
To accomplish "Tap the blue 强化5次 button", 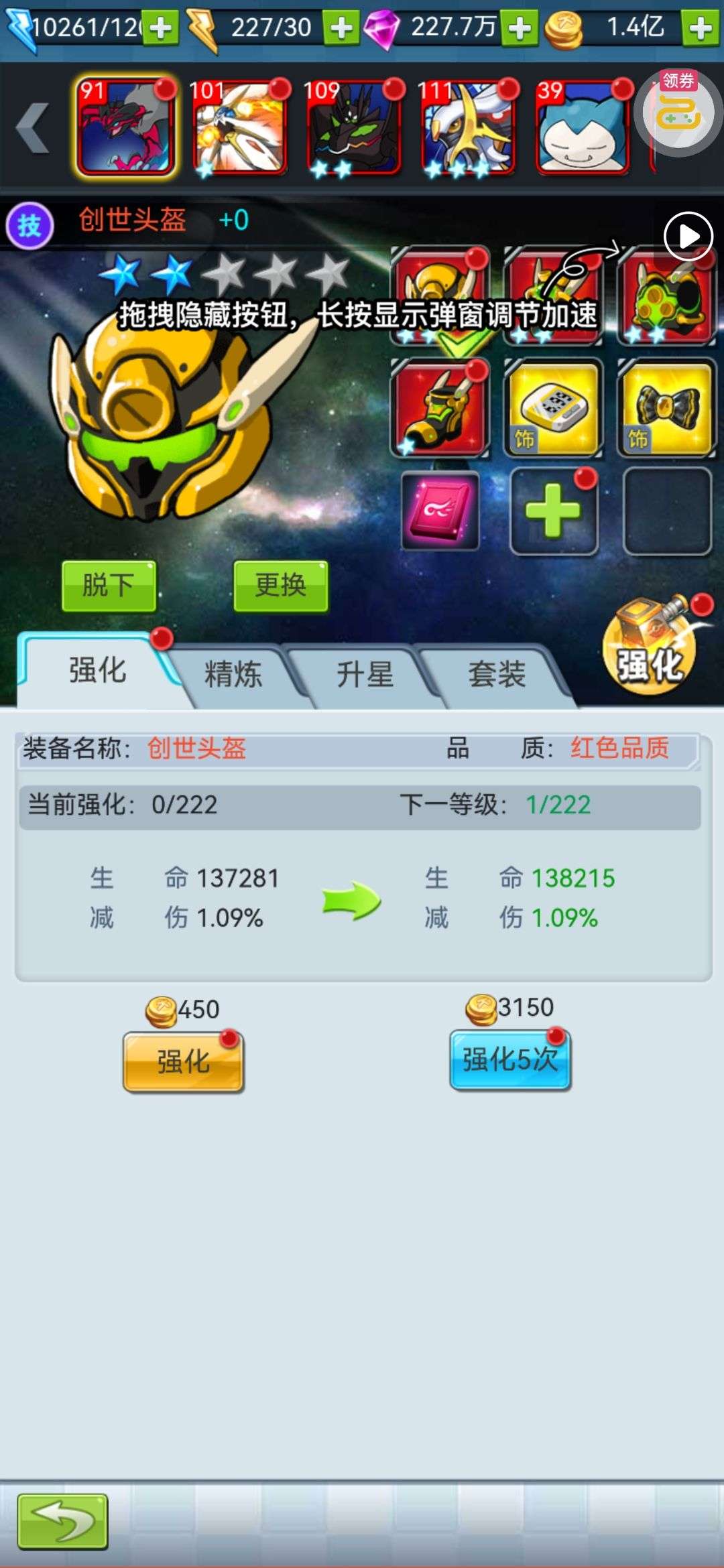I will point(510,1060).
